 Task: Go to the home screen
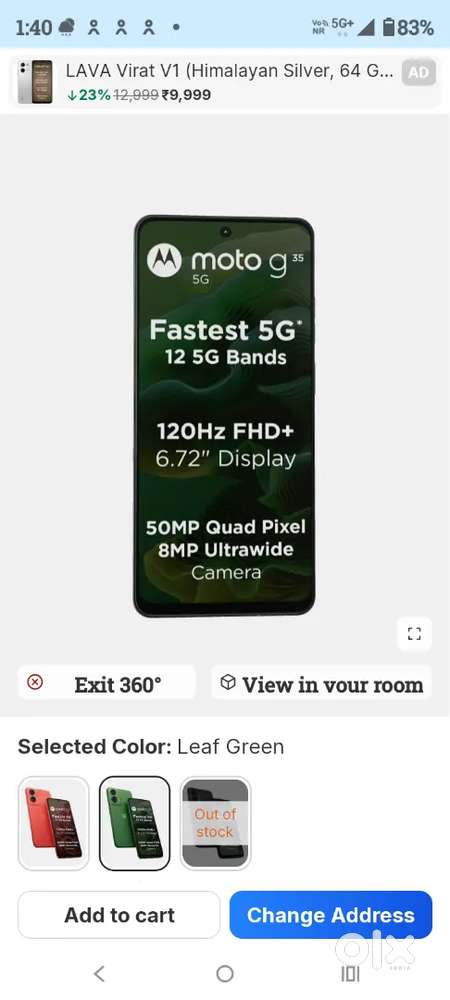(x=224, y=973)
